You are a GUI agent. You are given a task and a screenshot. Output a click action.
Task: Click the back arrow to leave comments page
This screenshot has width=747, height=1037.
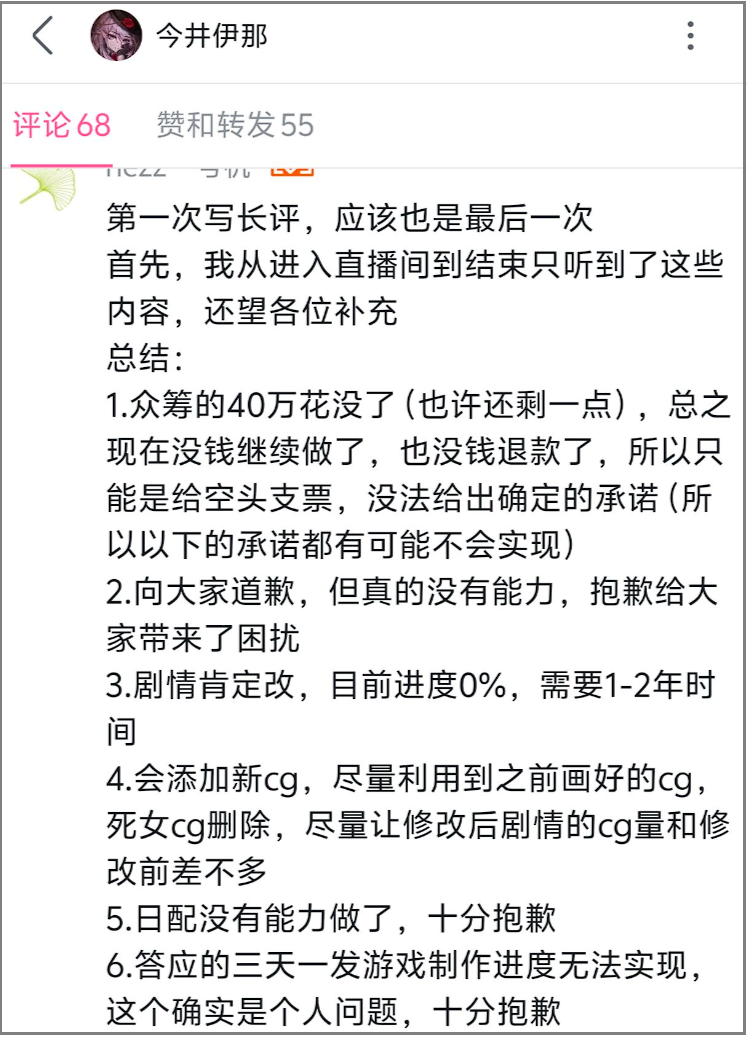pos(42,36)
